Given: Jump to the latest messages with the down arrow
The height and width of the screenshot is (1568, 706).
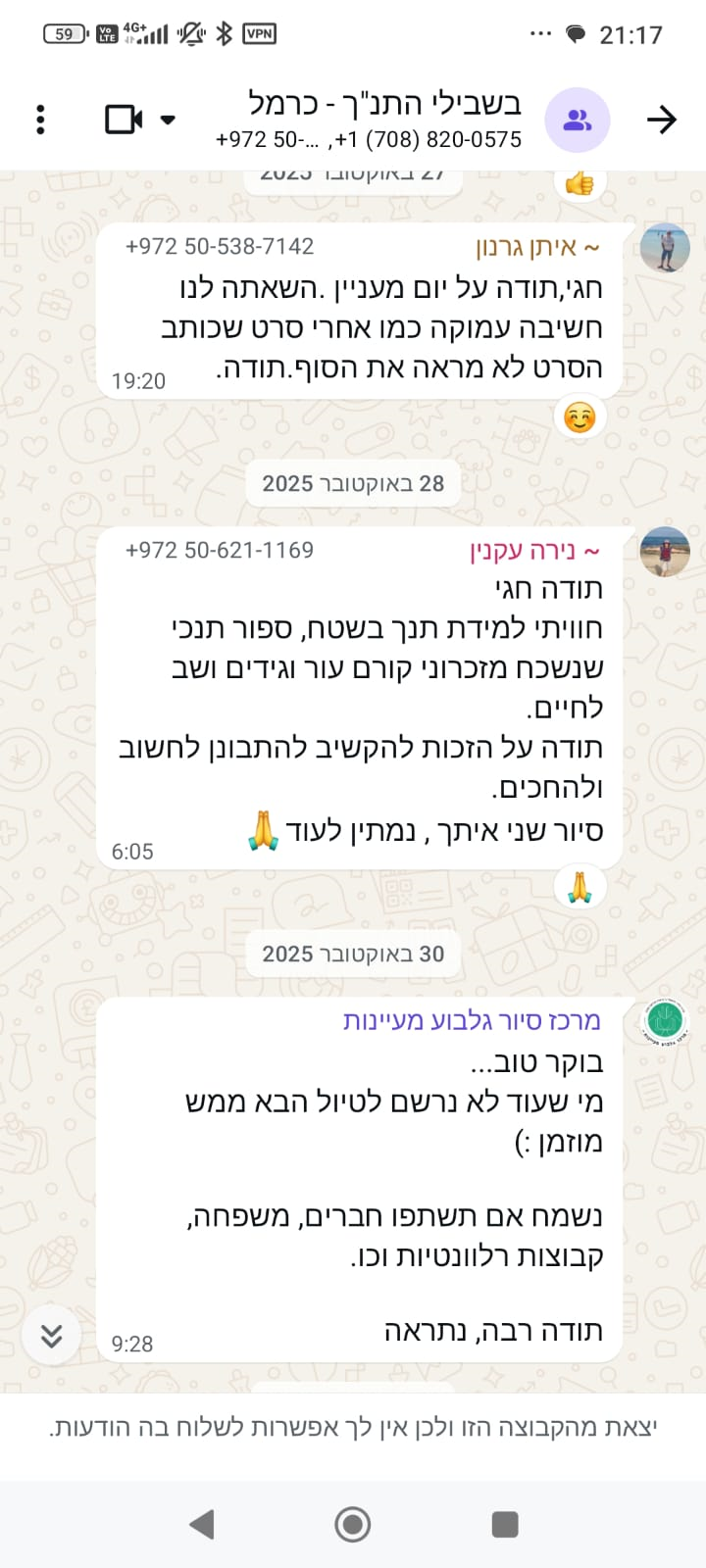Looking at the screenshot, I should 51,1335.
